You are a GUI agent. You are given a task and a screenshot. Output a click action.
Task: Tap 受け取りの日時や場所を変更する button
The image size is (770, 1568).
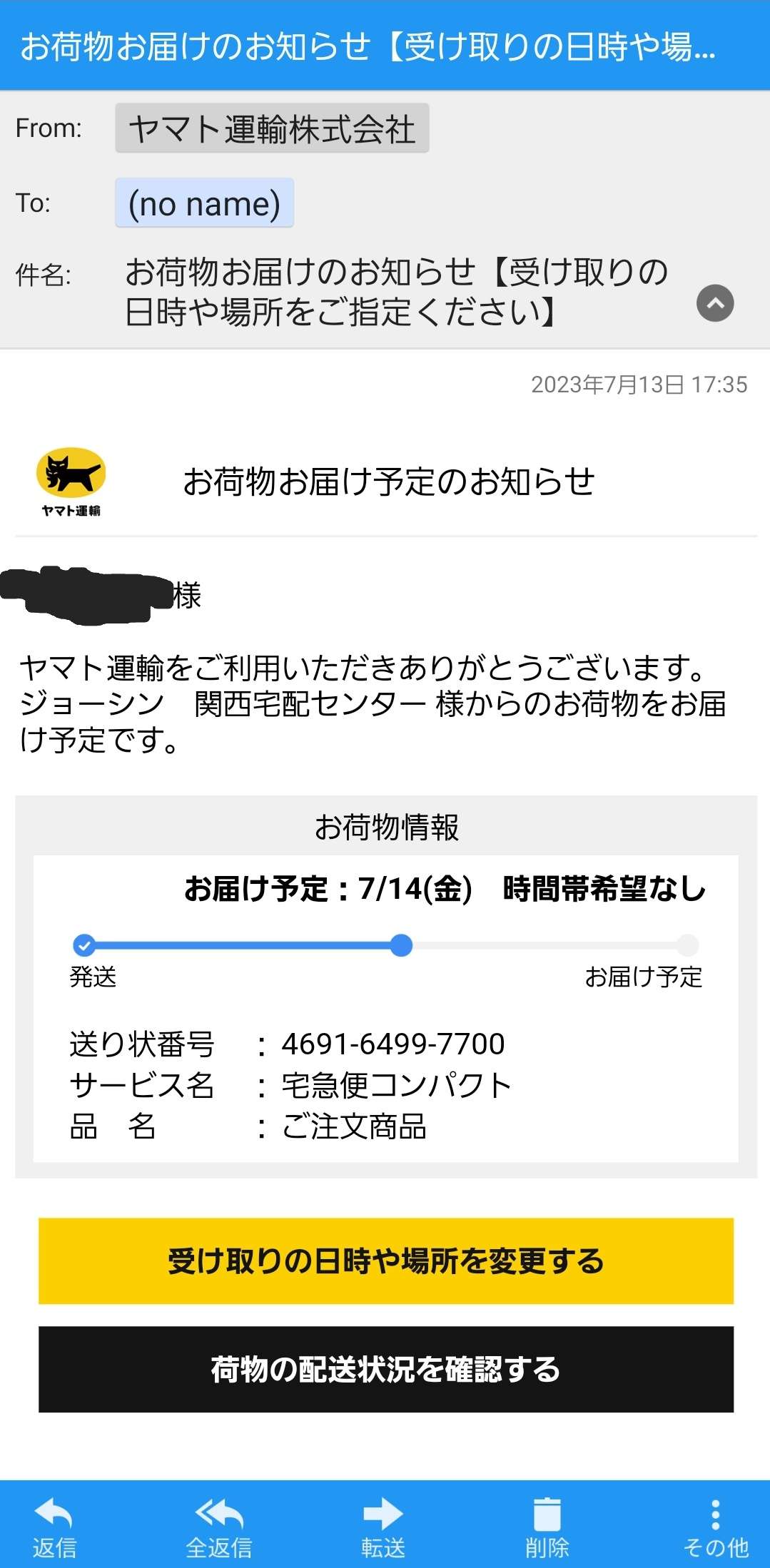click(x=385, y=1261)
